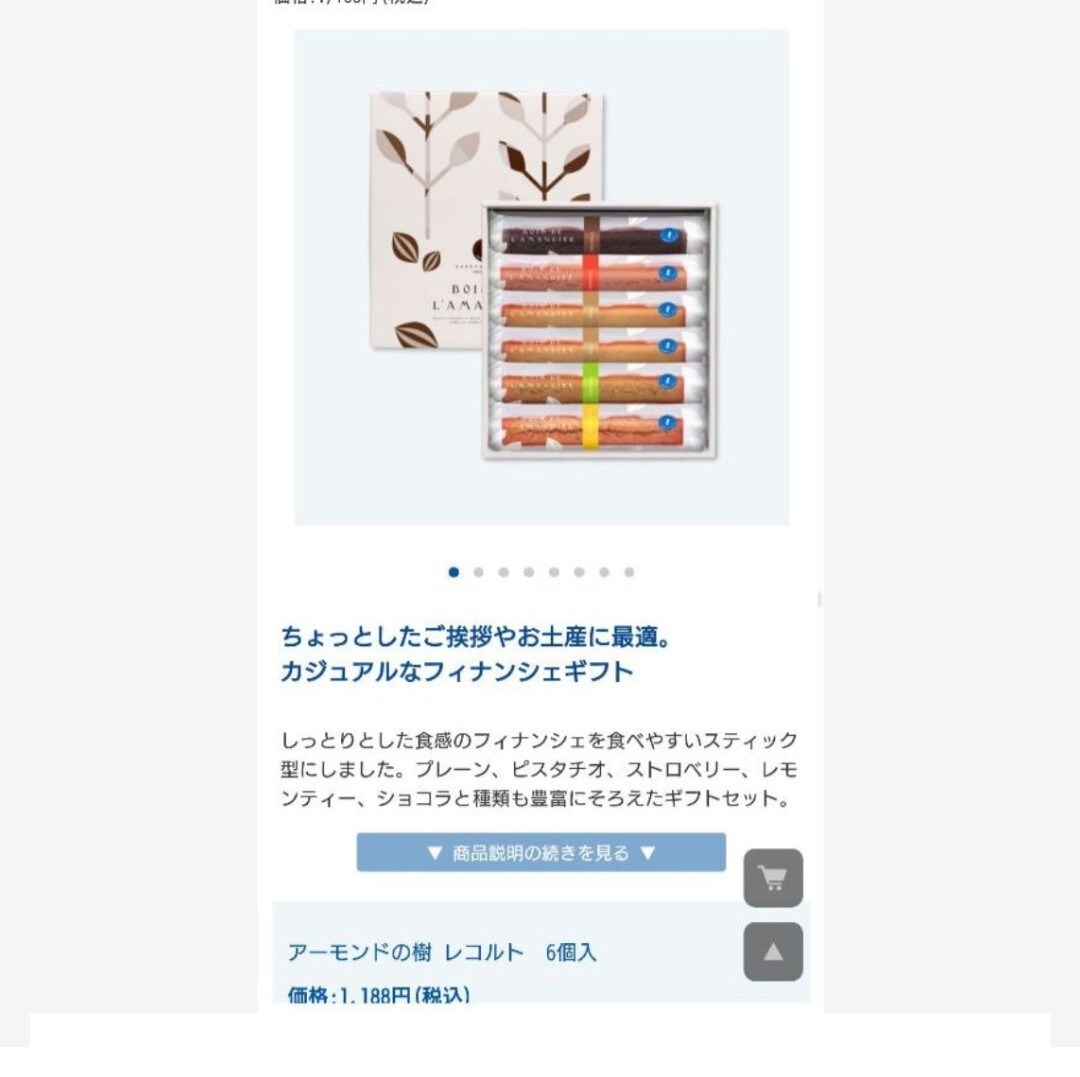Open アーモンドの樹 レコルト 6個入 product link
Screen dimensions: 1080x1077
(x=441, y=952)
